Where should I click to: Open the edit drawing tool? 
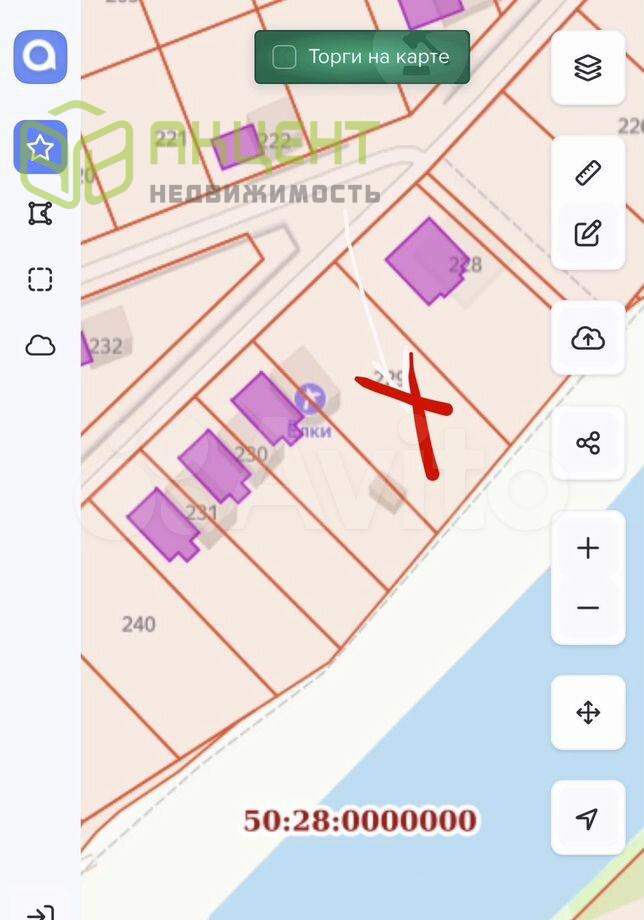[588, 233]
